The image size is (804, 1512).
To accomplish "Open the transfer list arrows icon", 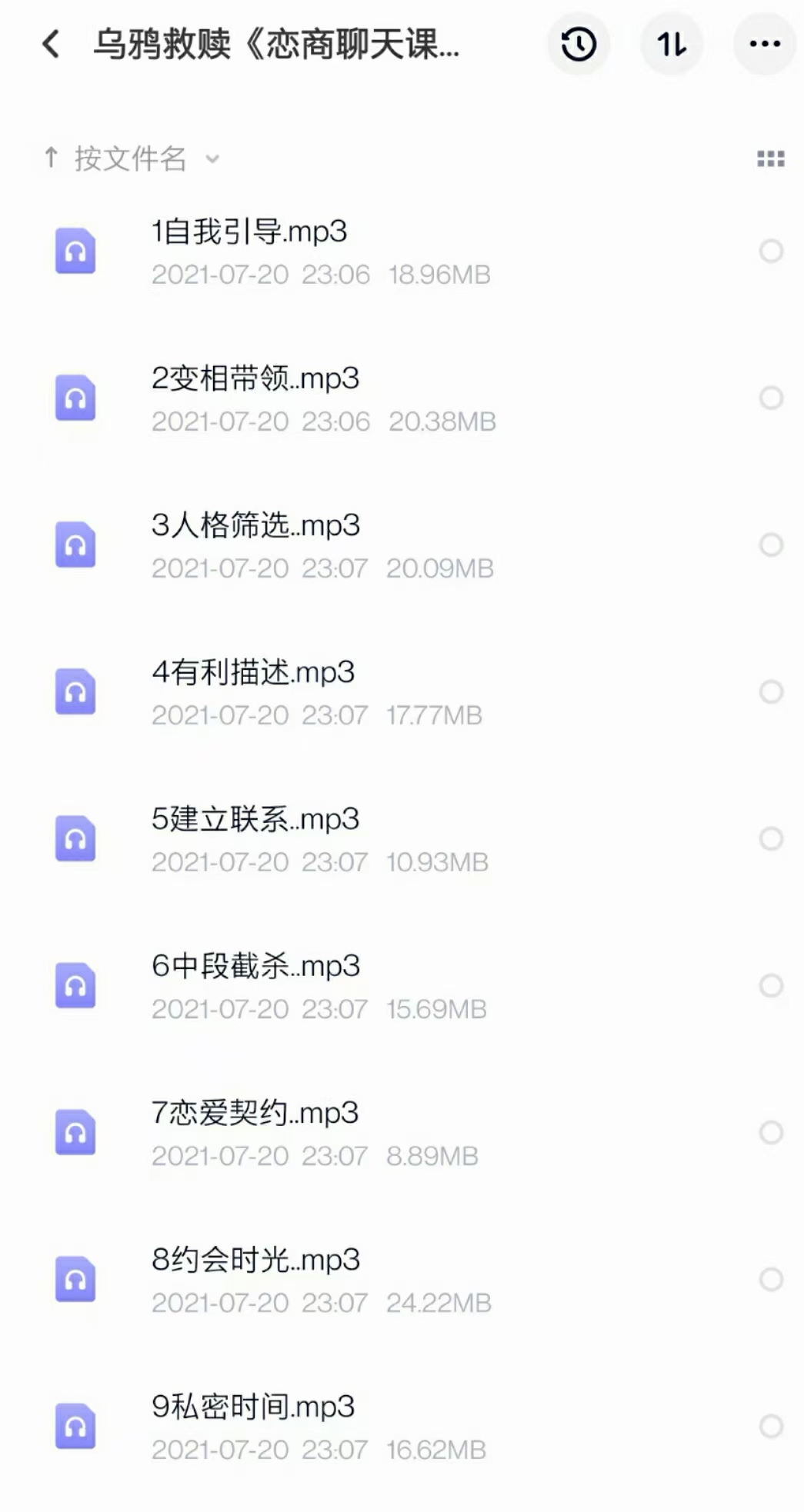I will point(672,44).
